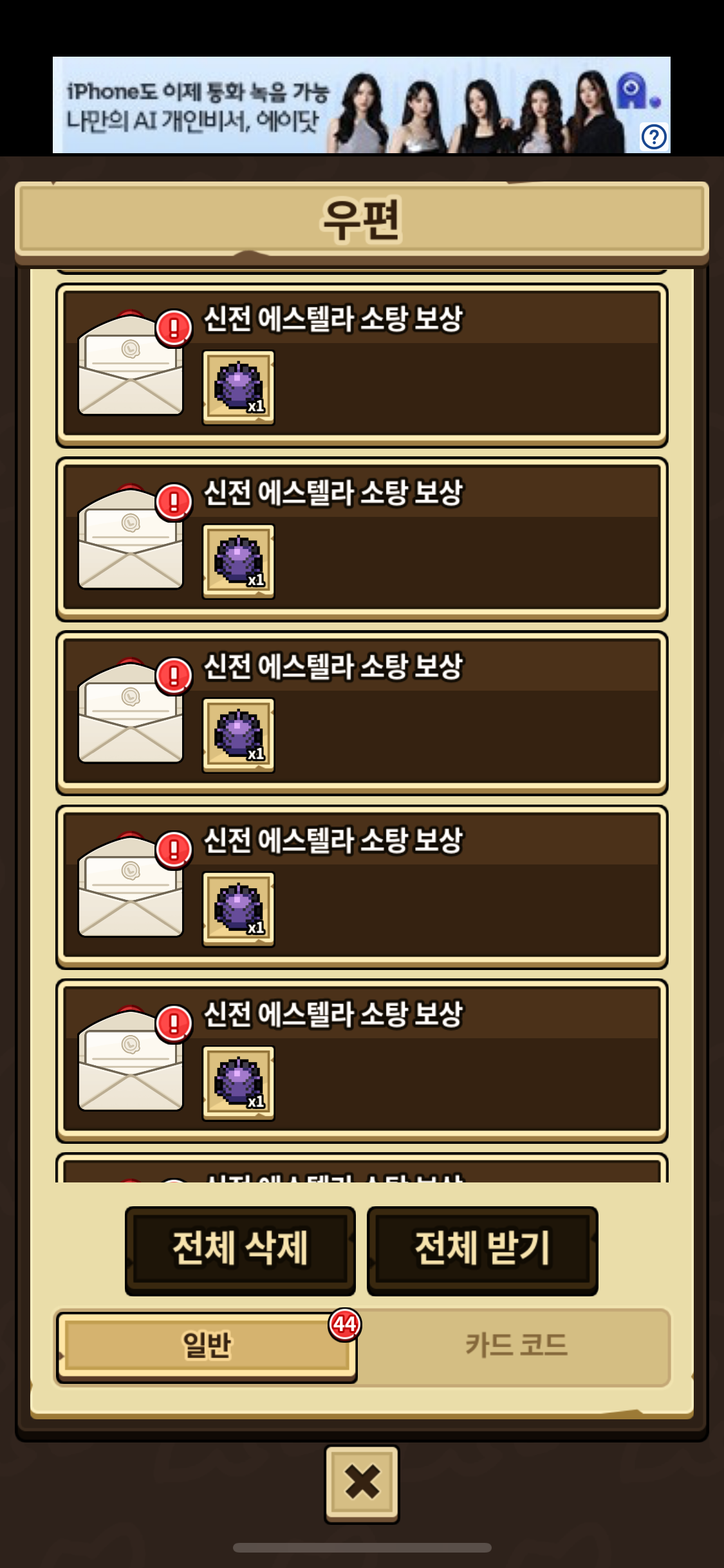The width and height of the screenshot is (724, 1568).
Task: Close the 우편 mail window
Action: [x=362, y=1483]
